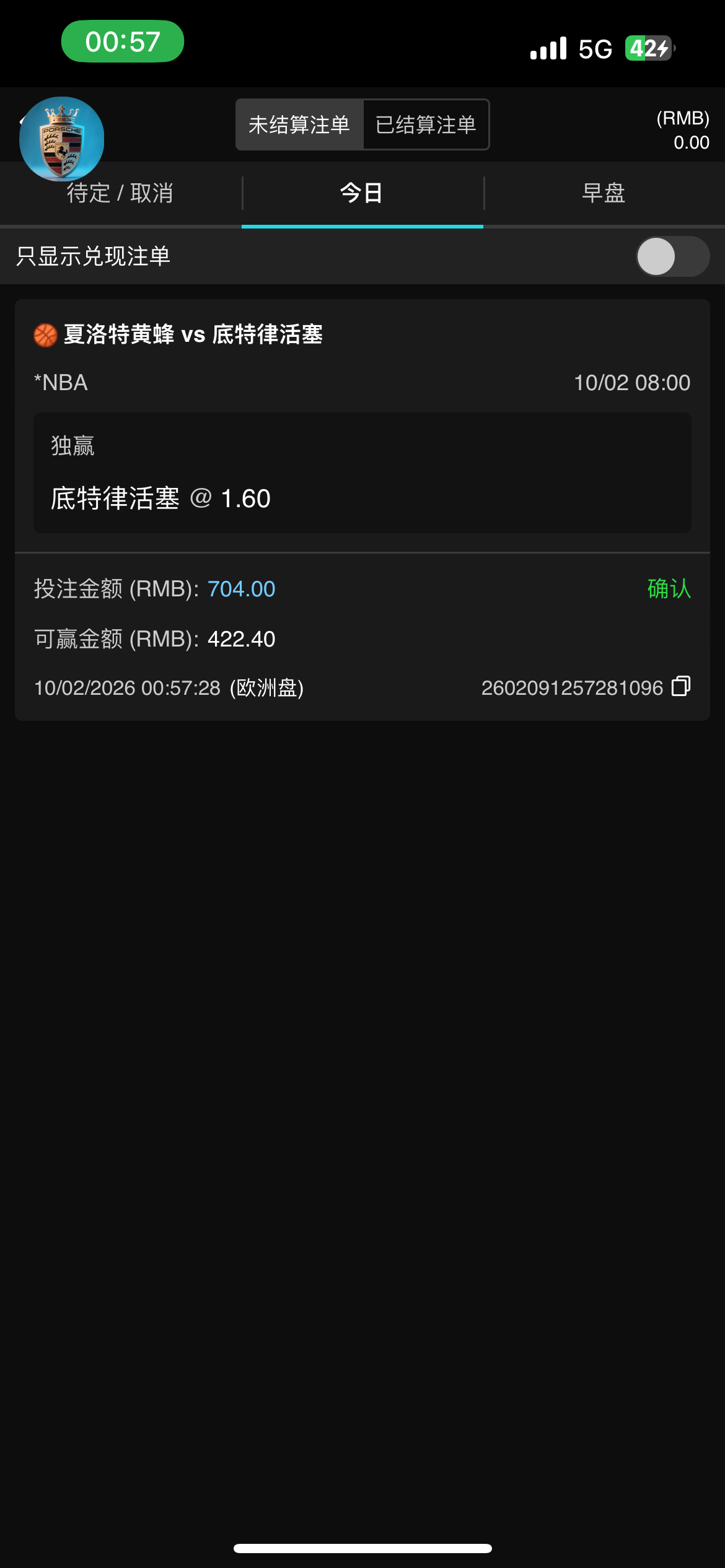This screenshot has width=725, height=1568.
Task: Toggle 只显示兑现注单 switch
Action: click(x=672, y=256)
